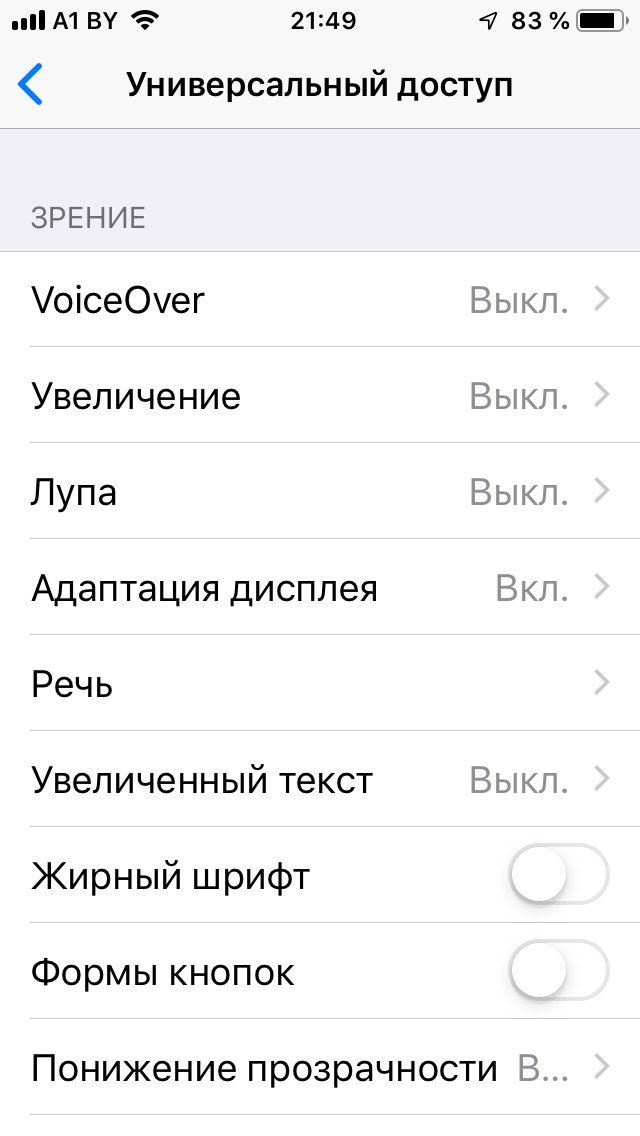640x1136 pixels.
Task: Open Понижение прозрачности settings
Action: coord(320,1067)
